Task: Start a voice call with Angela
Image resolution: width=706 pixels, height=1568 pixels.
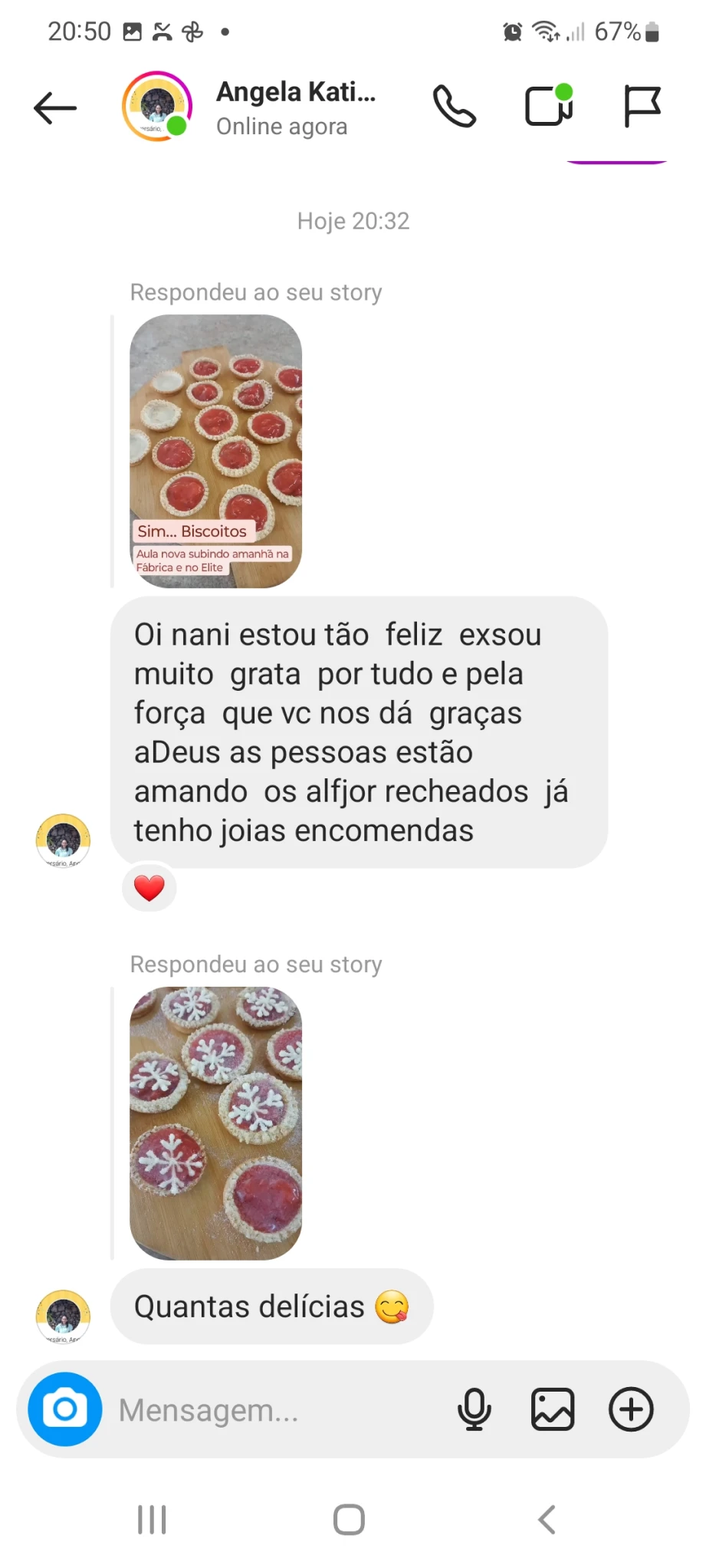Action: pos(455,107)
